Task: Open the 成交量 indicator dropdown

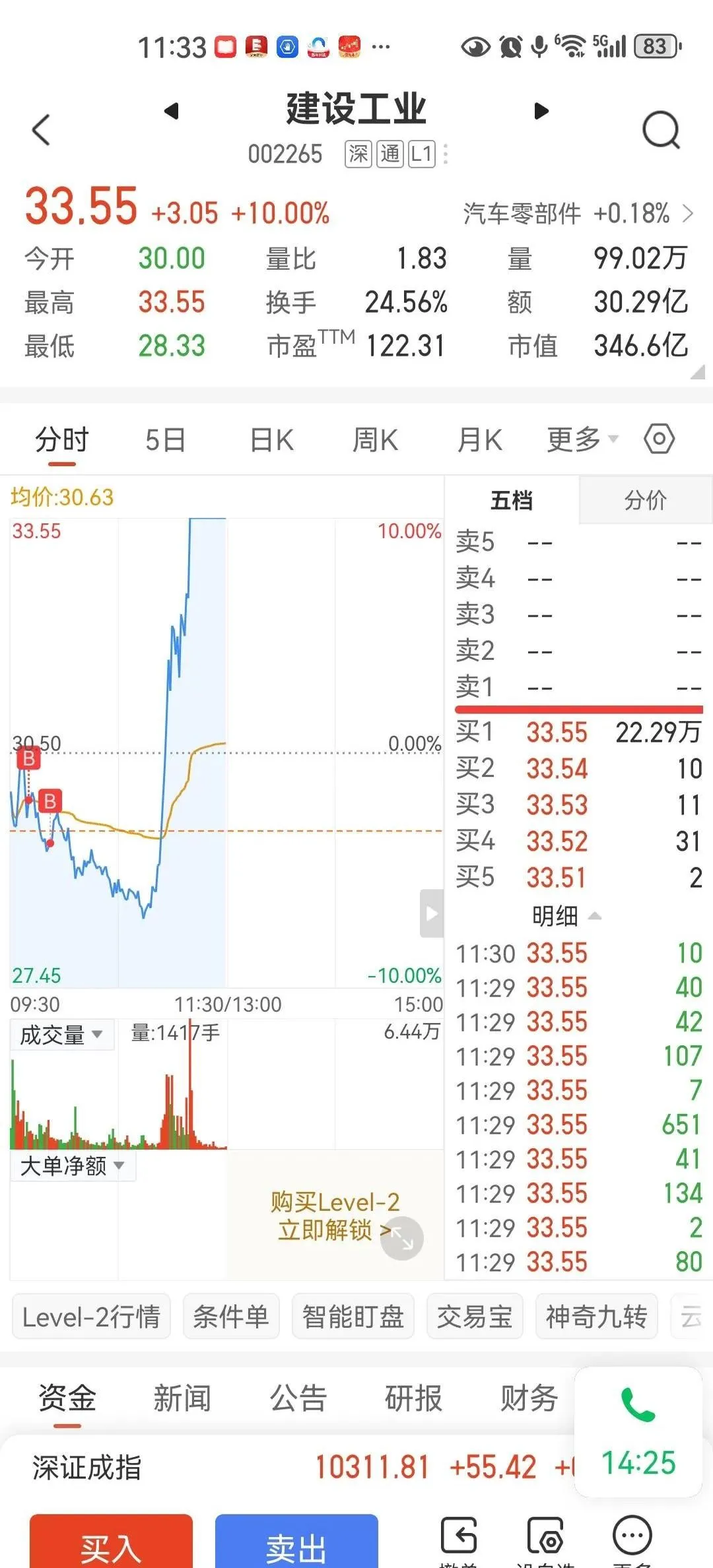Action: 61,1034
